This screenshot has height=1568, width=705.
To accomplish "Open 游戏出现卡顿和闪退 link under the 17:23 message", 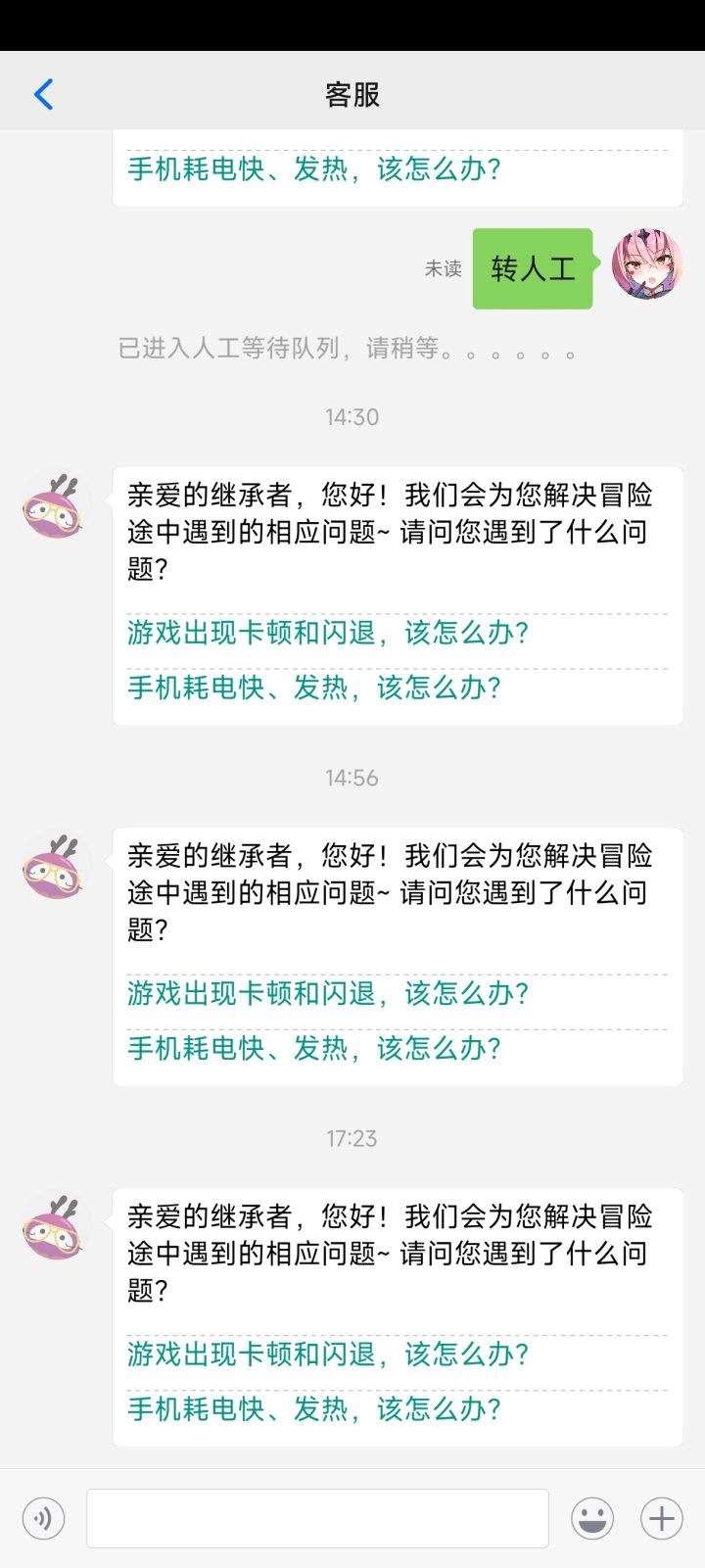I will click(328, 1354).
